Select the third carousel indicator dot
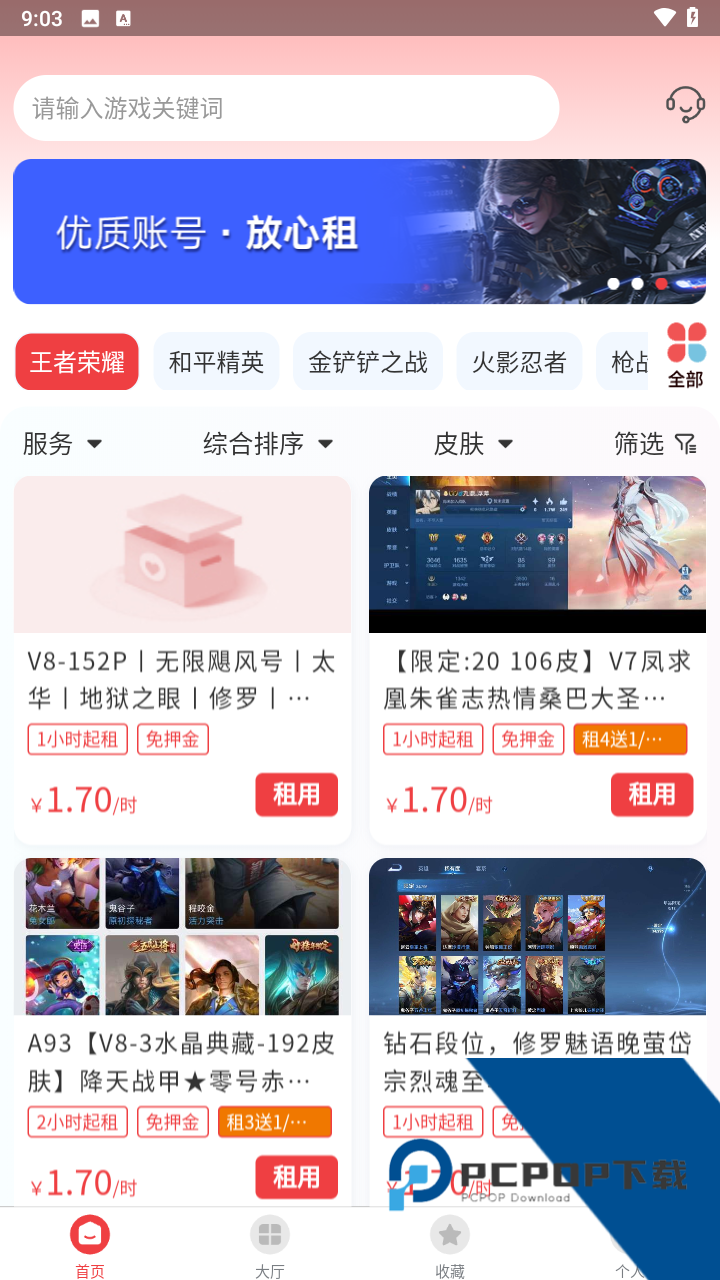This screenshot has width=720, height=1280. 660,284
